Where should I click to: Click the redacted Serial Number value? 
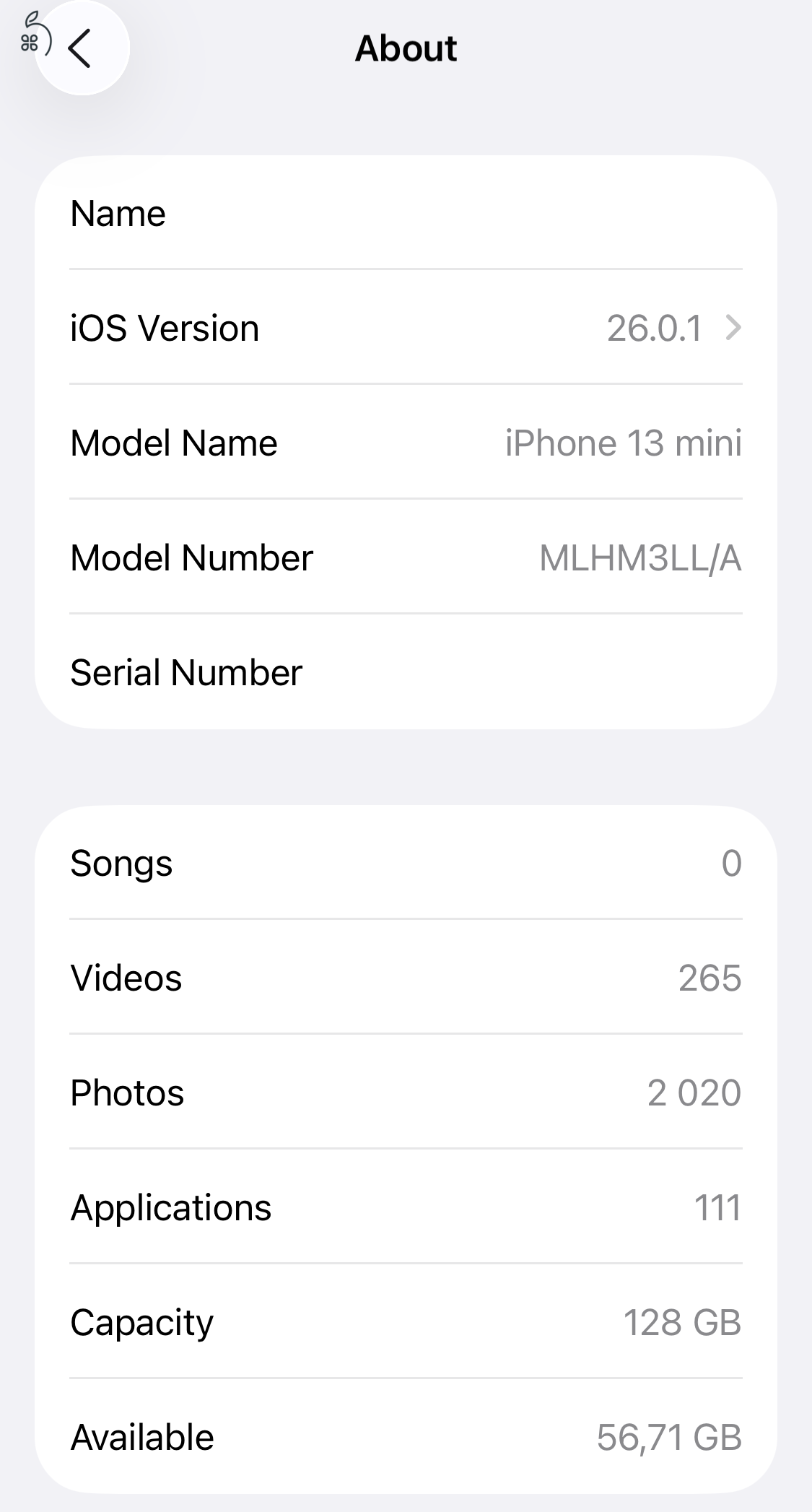pyautogui.click(x=614, y=667)
